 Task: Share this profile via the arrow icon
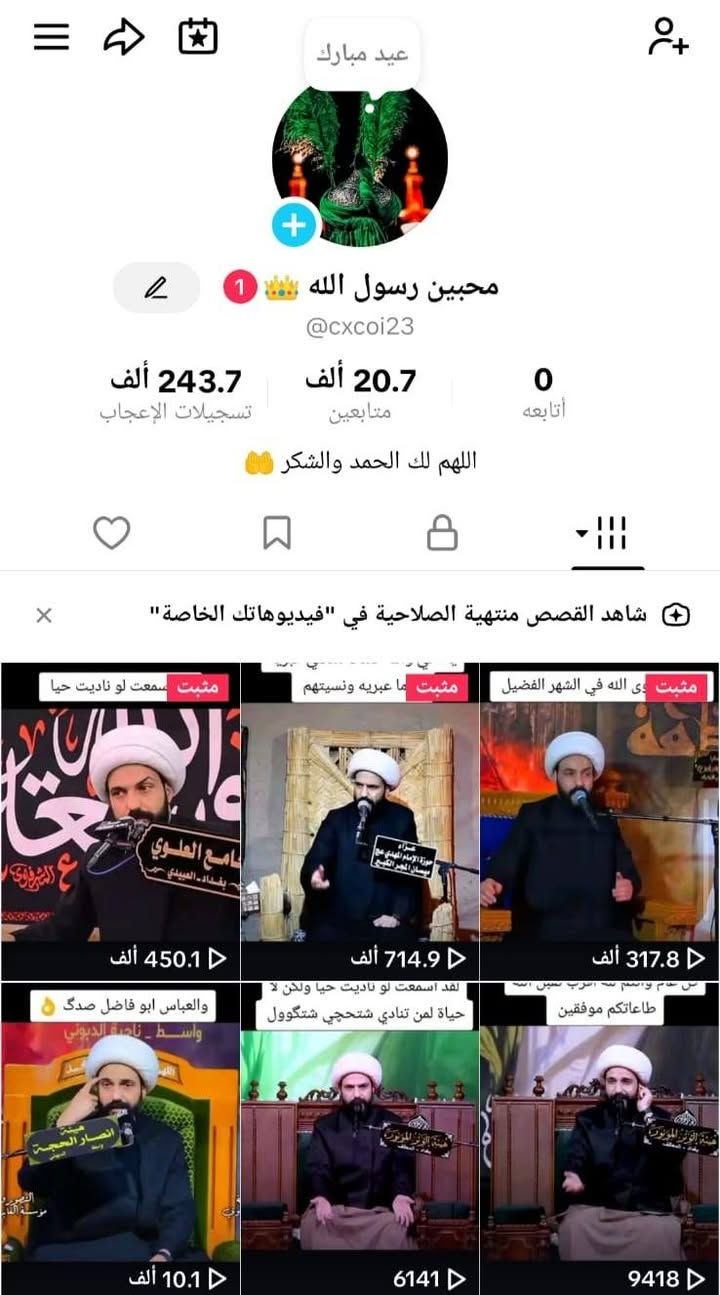(x=122, y=35)
